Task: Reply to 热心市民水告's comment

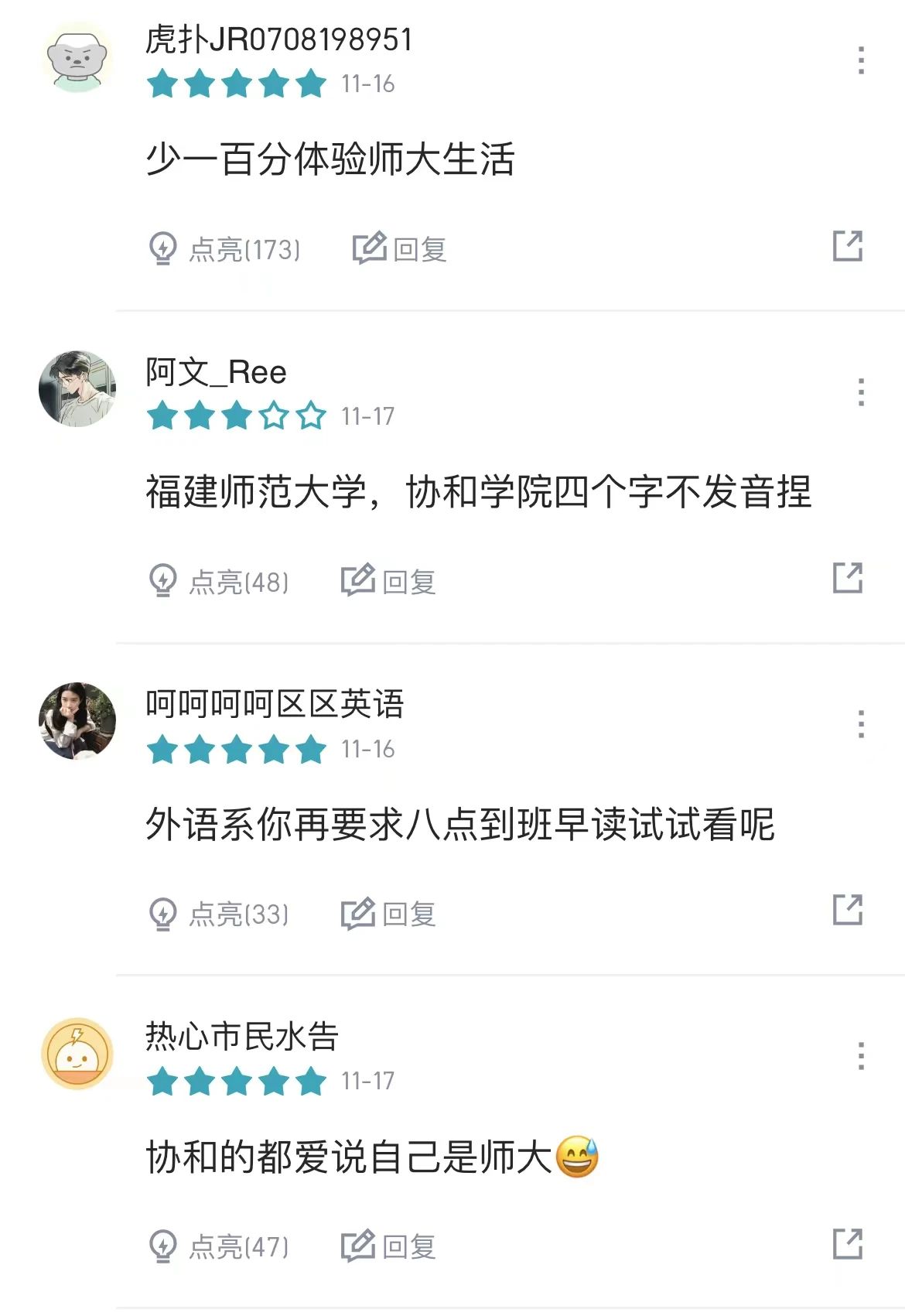Action: click(389, 1246)
